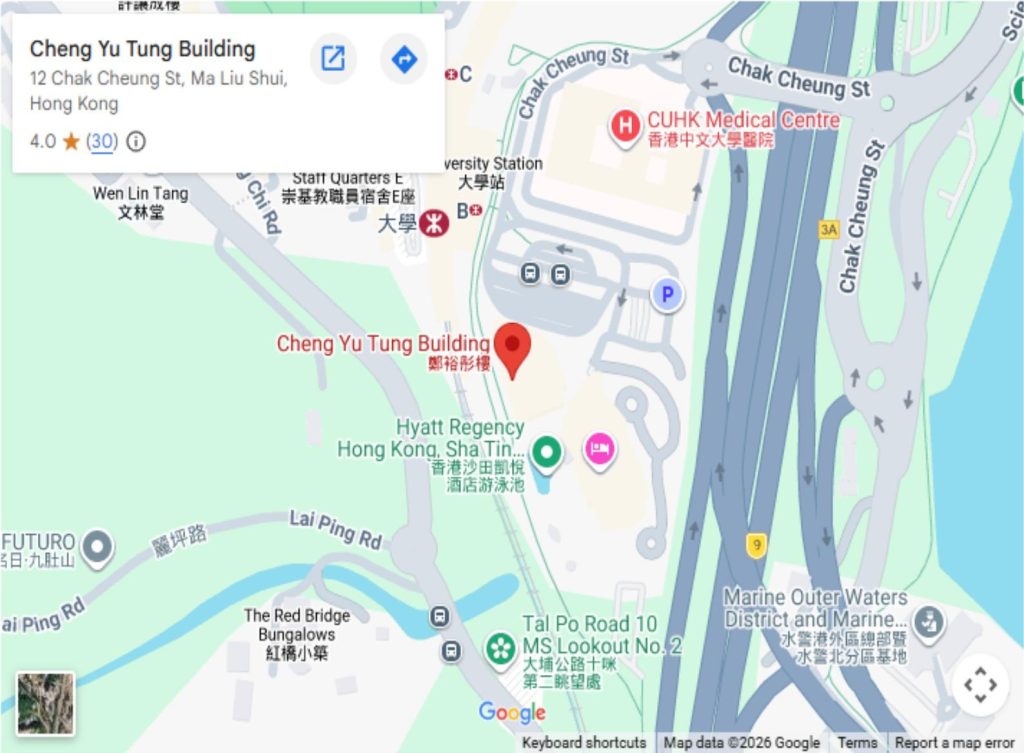Get directions to Cheng Yu Tung Building
1024x753 pixels.
tap(404, 59)
